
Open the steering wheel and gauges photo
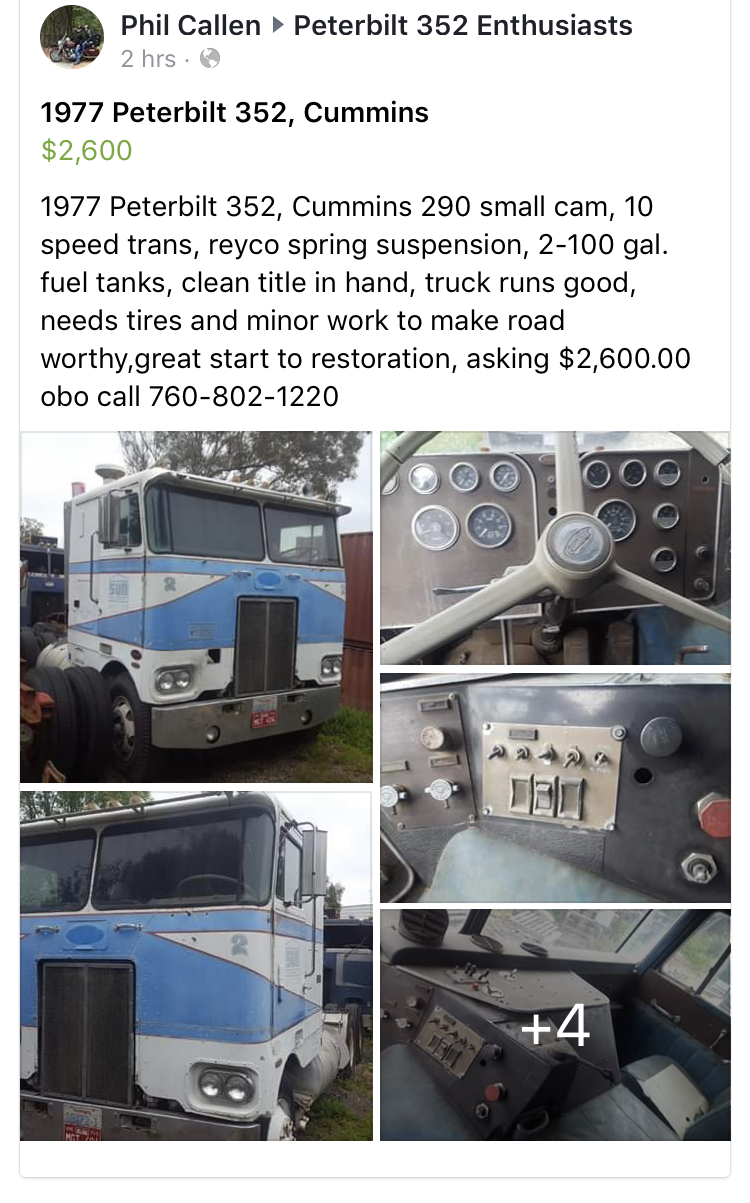(555, 547)
